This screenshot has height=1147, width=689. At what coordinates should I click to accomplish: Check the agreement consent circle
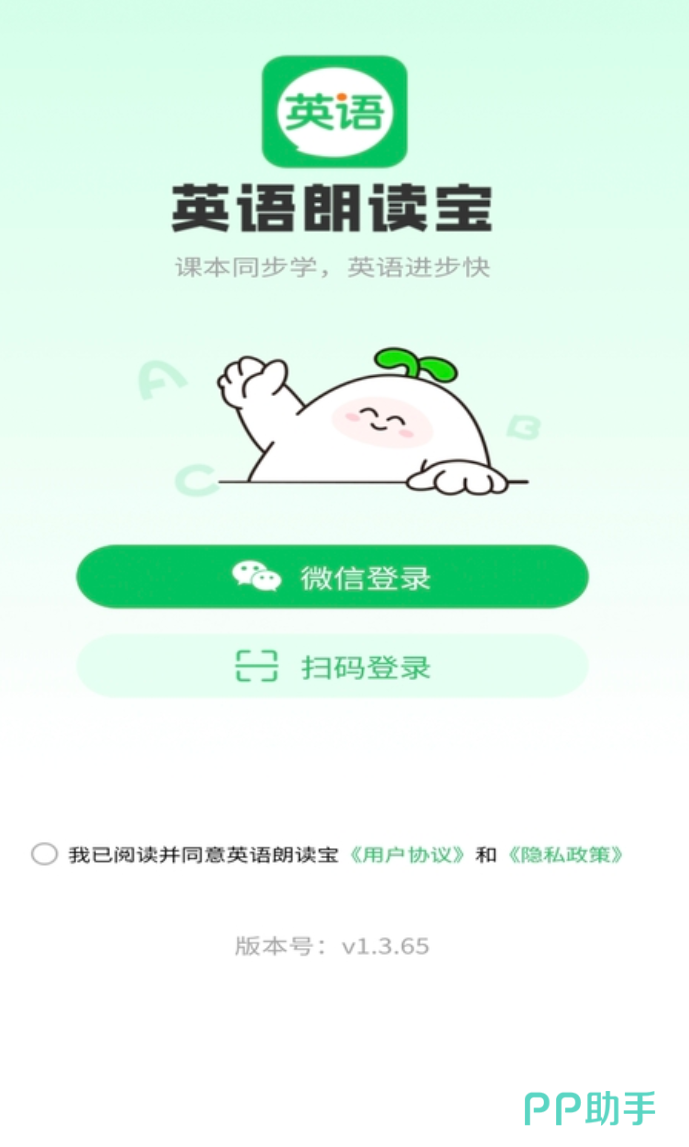click(44, 854)
